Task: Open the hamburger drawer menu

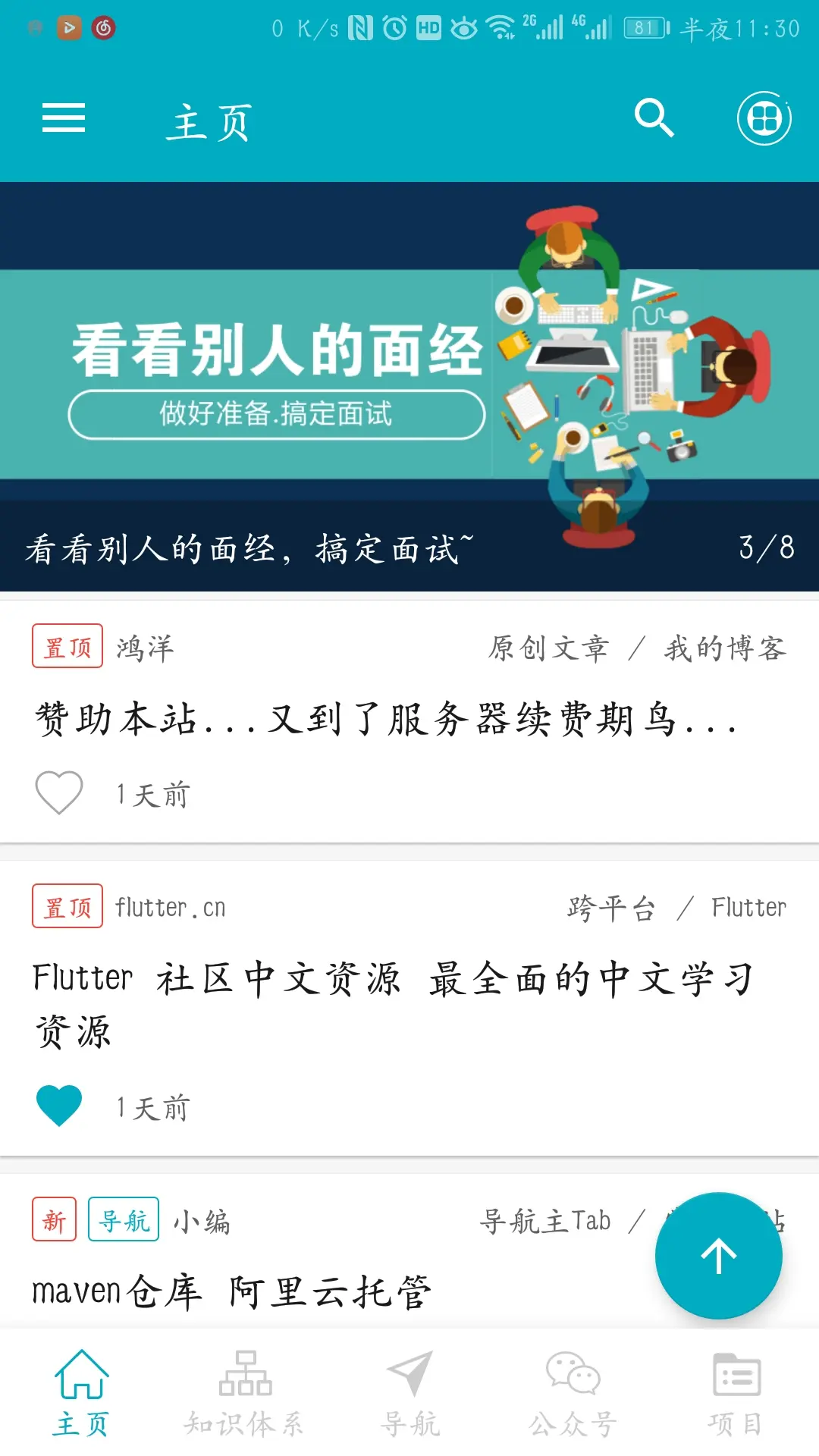Action: [x=64, y=119]
